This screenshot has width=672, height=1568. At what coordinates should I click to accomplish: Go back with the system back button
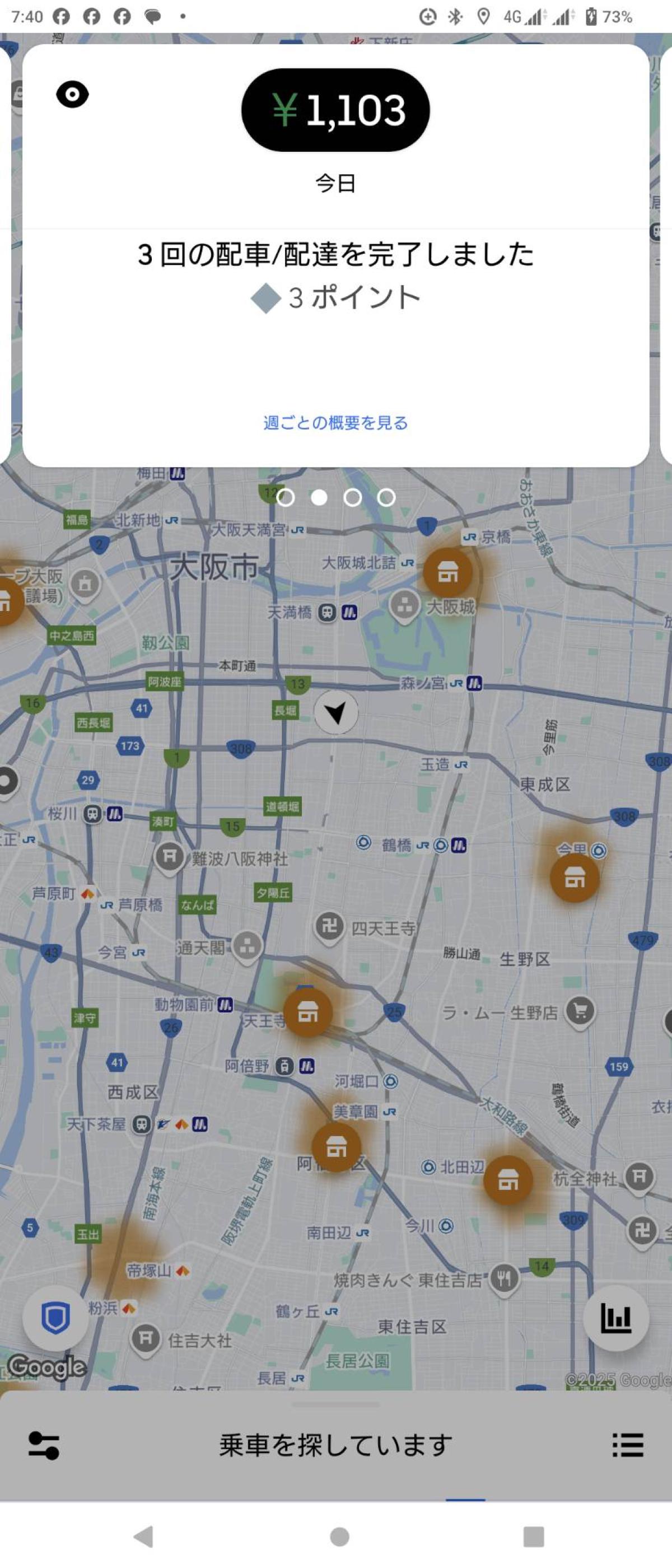(143, 1536)
